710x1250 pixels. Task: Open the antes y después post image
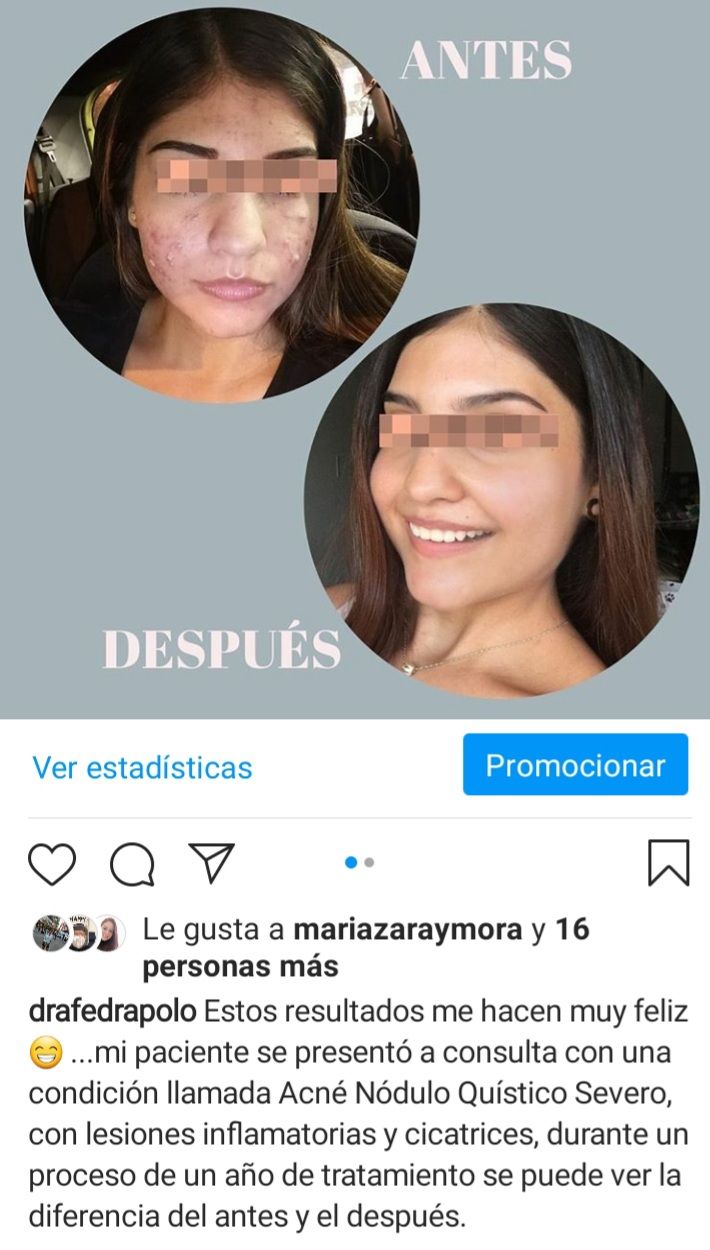pyautogui.click(x=355, y=358)
